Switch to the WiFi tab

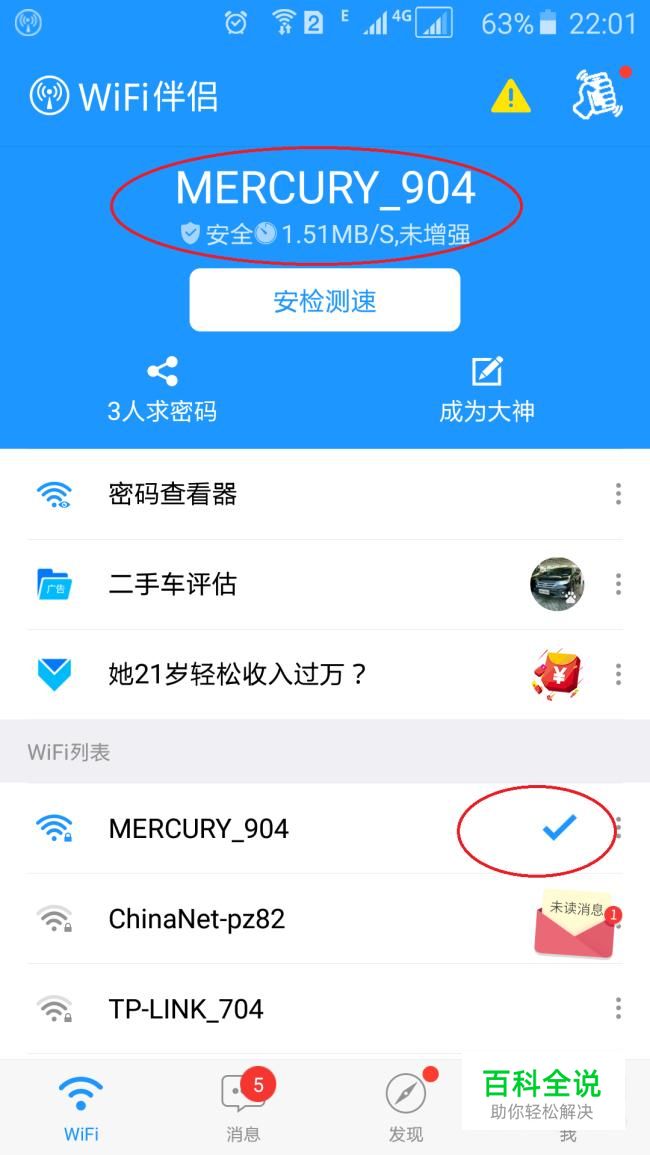81,1107
